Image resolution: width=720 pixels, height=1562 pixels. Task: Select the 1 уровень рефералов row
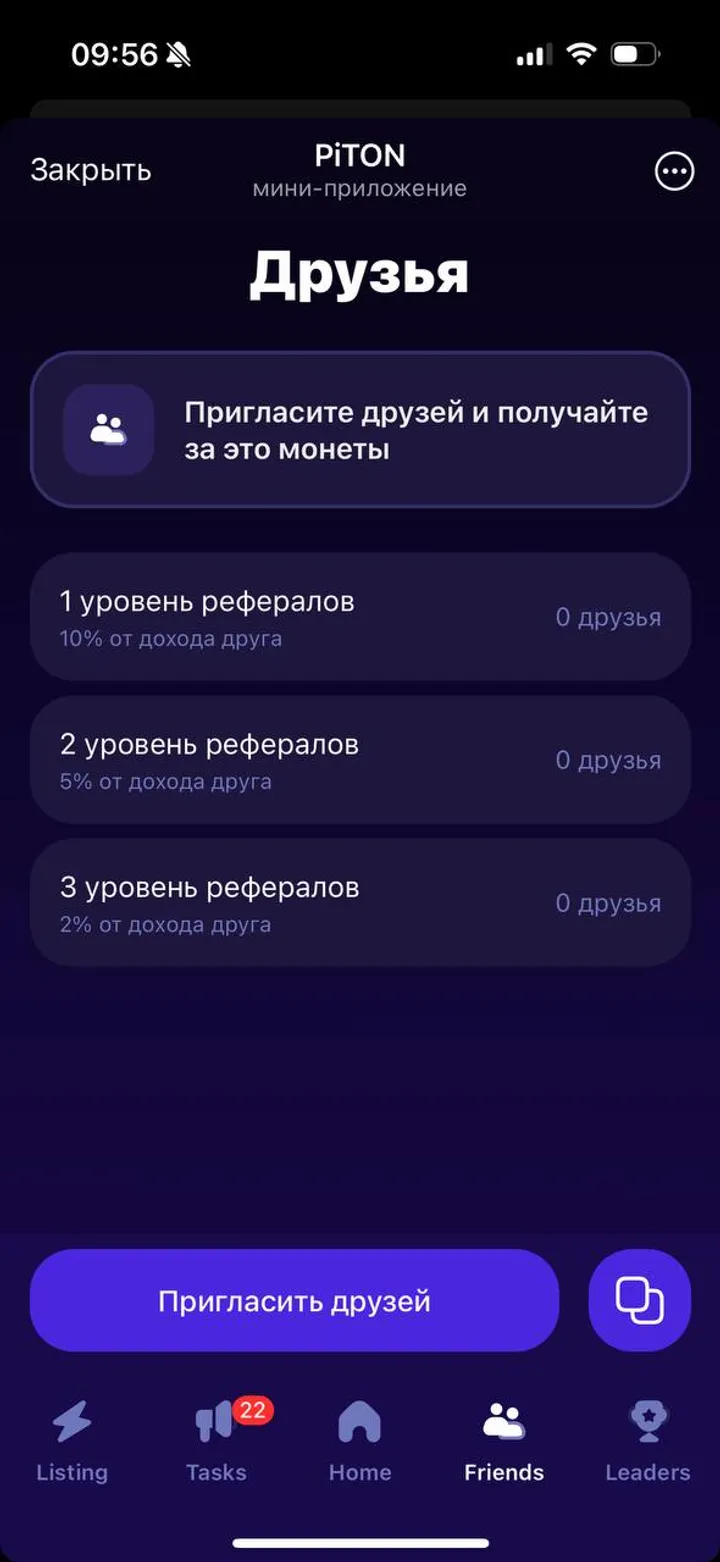[x=360, y=617]
